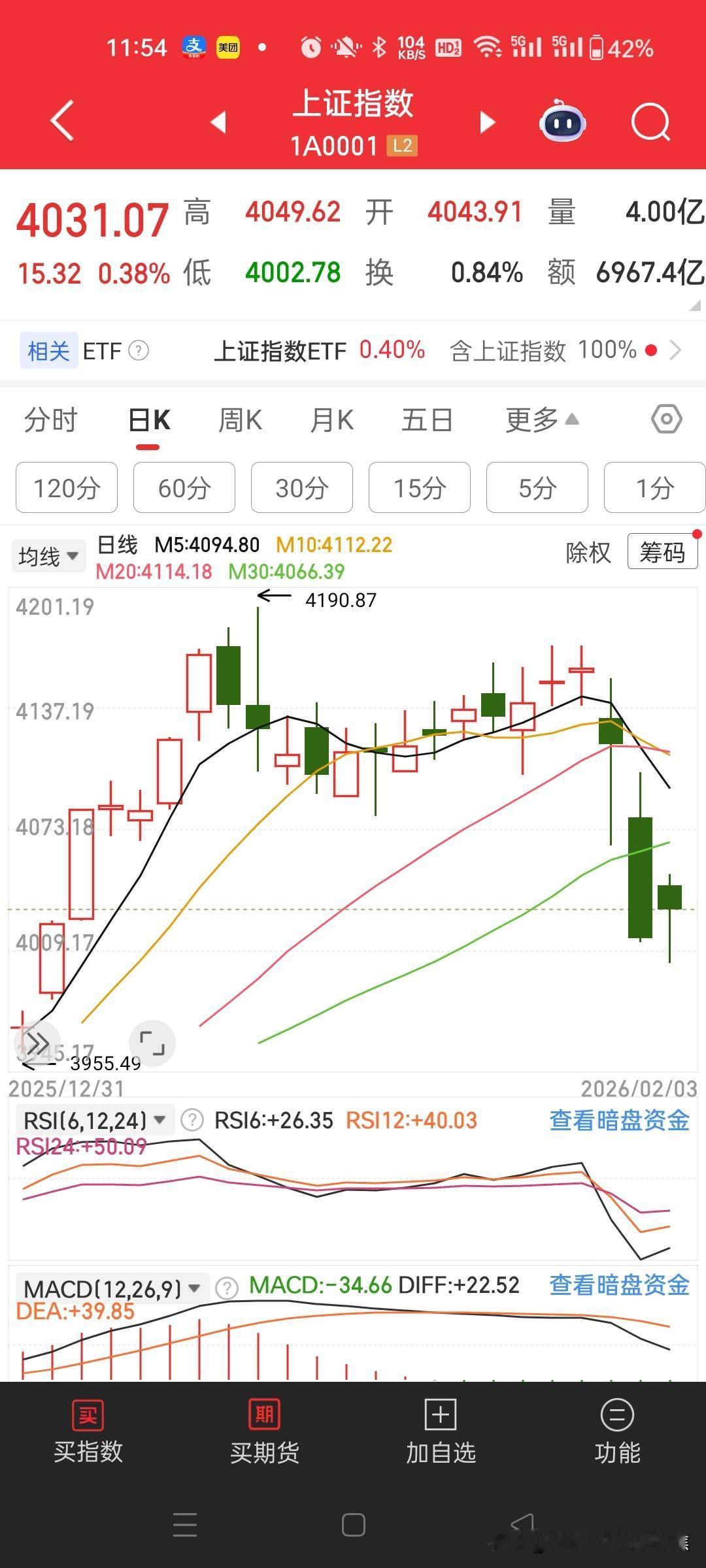
Task: Switch to the next stock with right triangle
Action: tap(488, 122)
